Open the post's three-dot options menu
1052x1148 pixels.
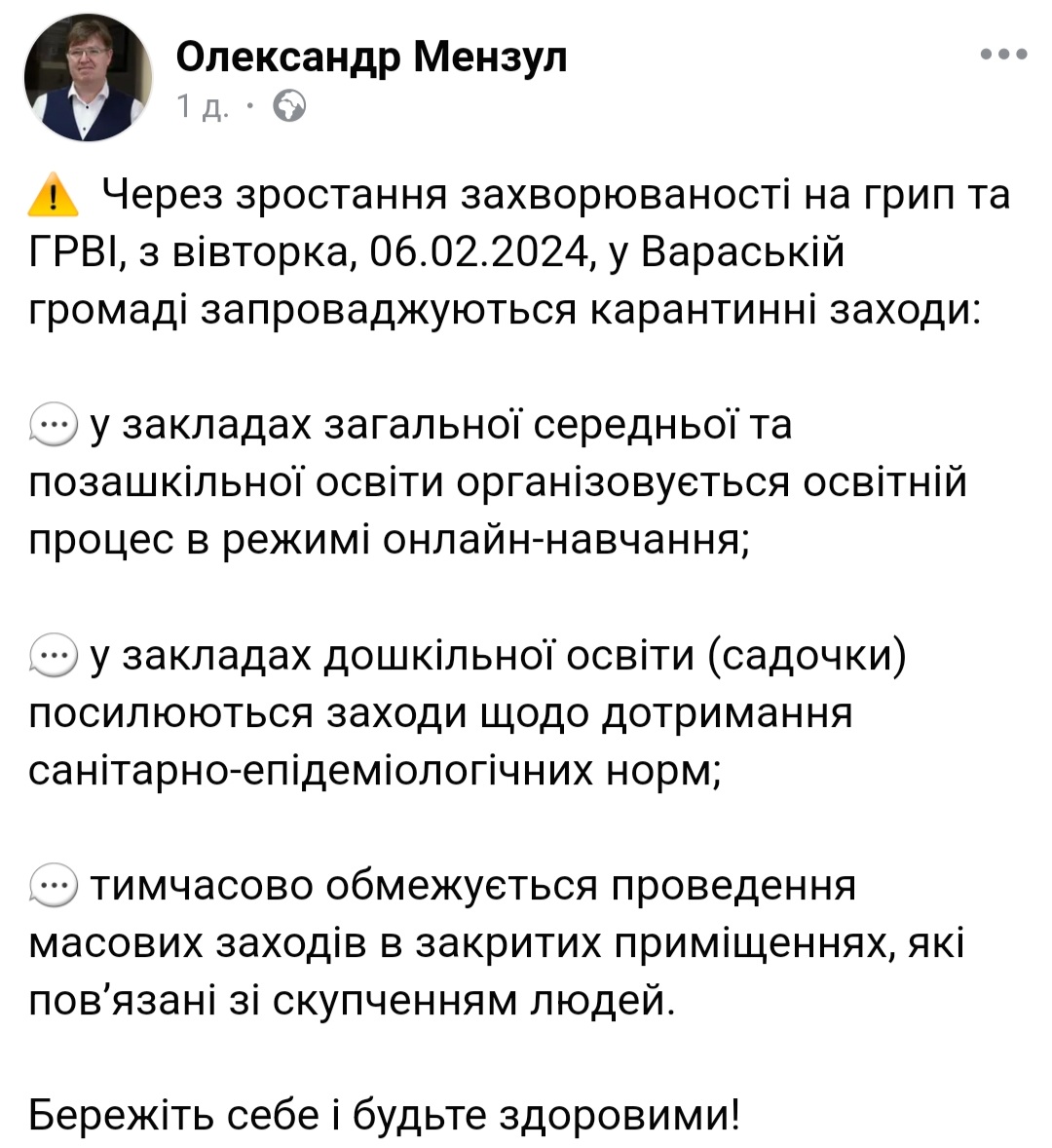pyautogui.click(x=1002, y=55)
